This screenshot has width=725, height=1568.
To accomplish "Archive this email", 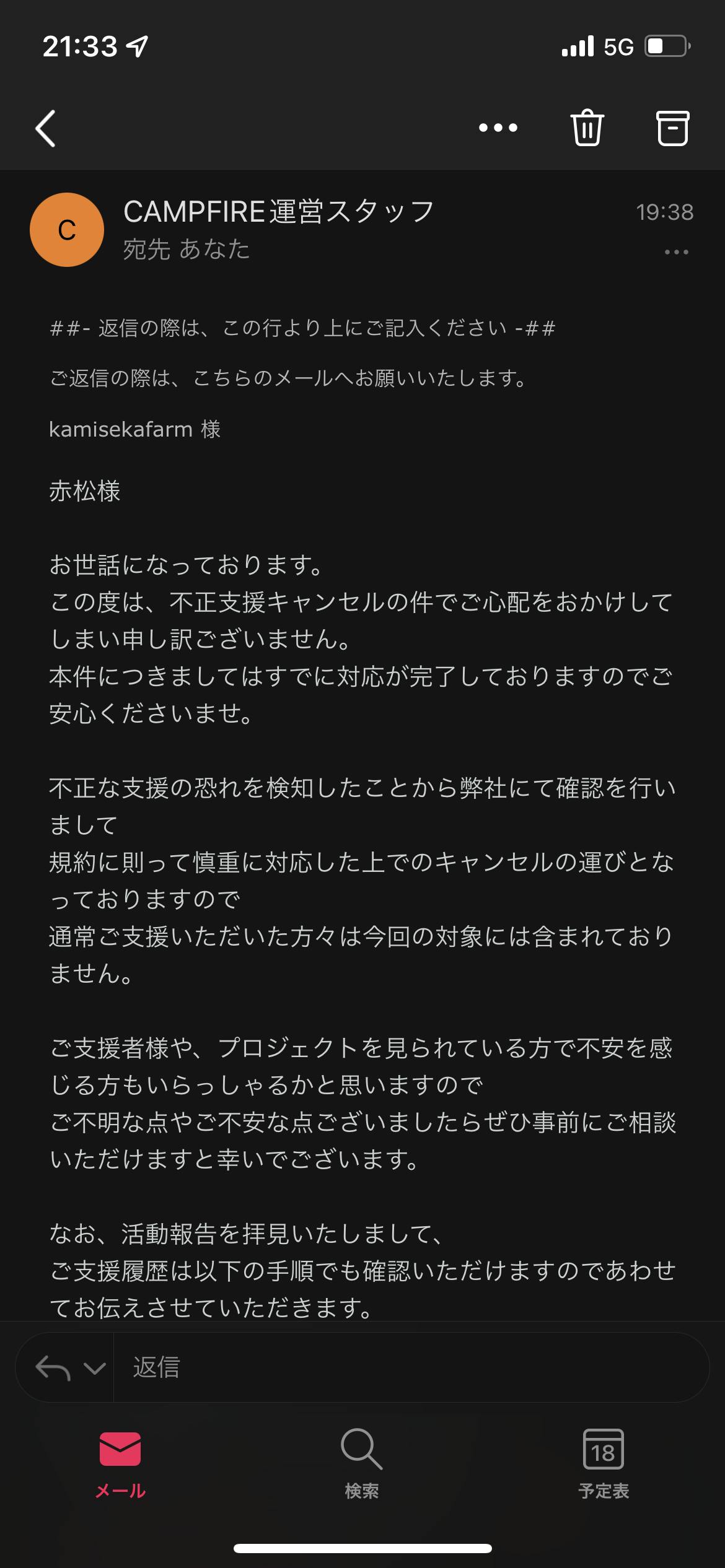I will click(x=672, y=128).
